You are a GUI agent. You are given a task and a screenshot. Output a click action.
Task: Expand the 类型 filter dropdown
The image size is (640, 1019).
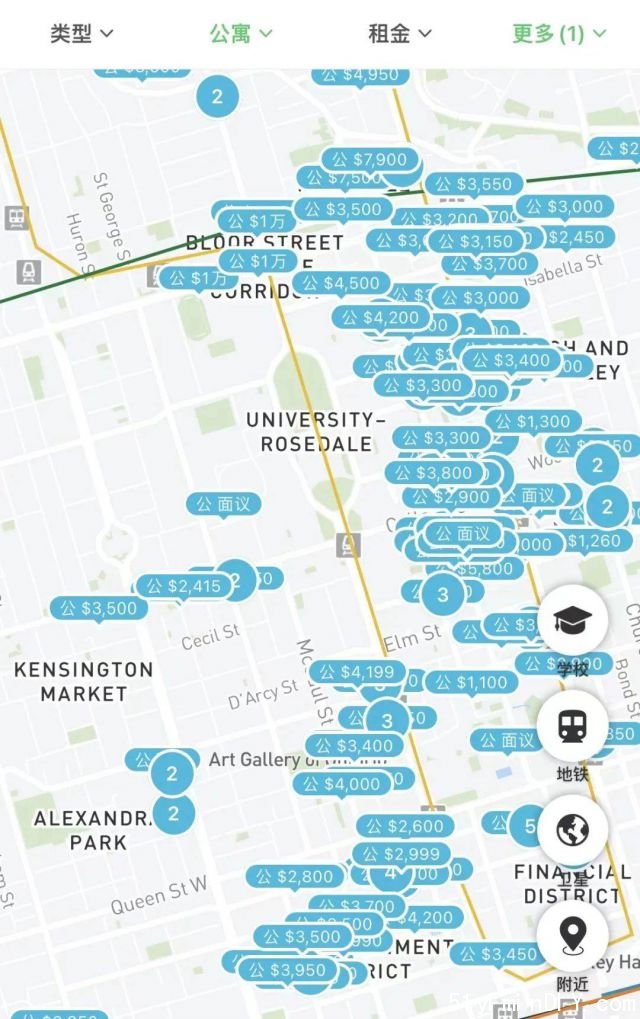click(82, 33)
